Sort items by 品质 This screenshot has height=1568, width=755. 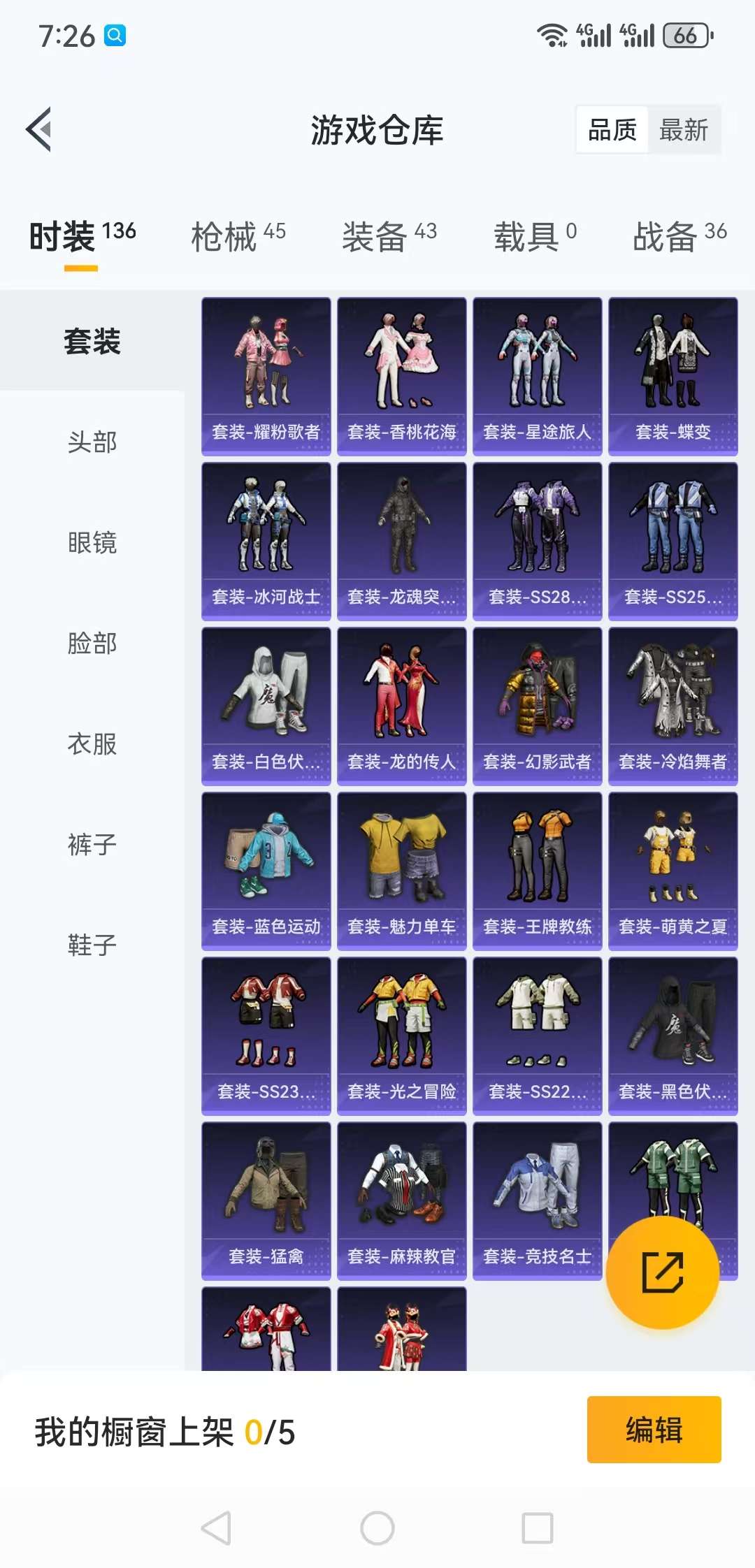tap(612, 130)
